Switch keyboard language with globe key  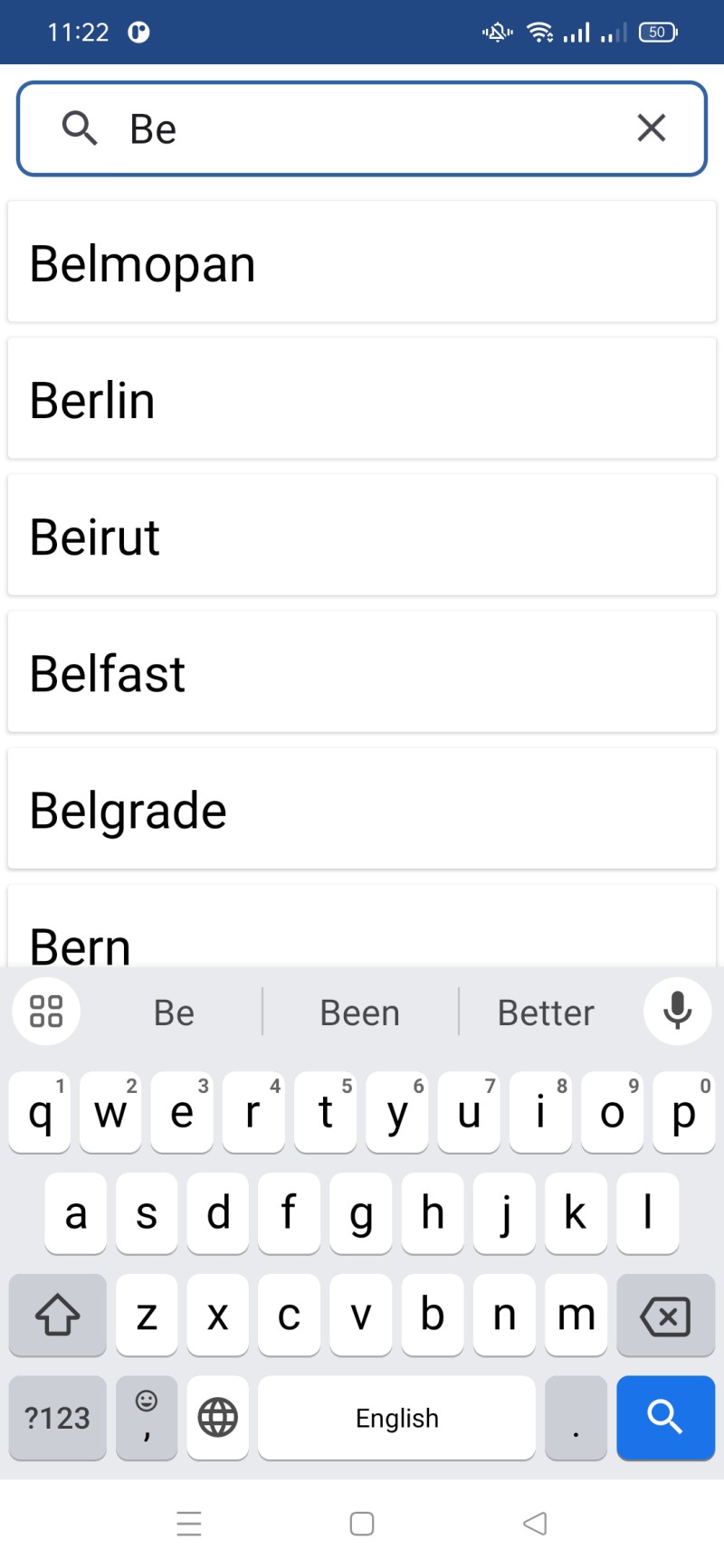[x=217, y=1417]
